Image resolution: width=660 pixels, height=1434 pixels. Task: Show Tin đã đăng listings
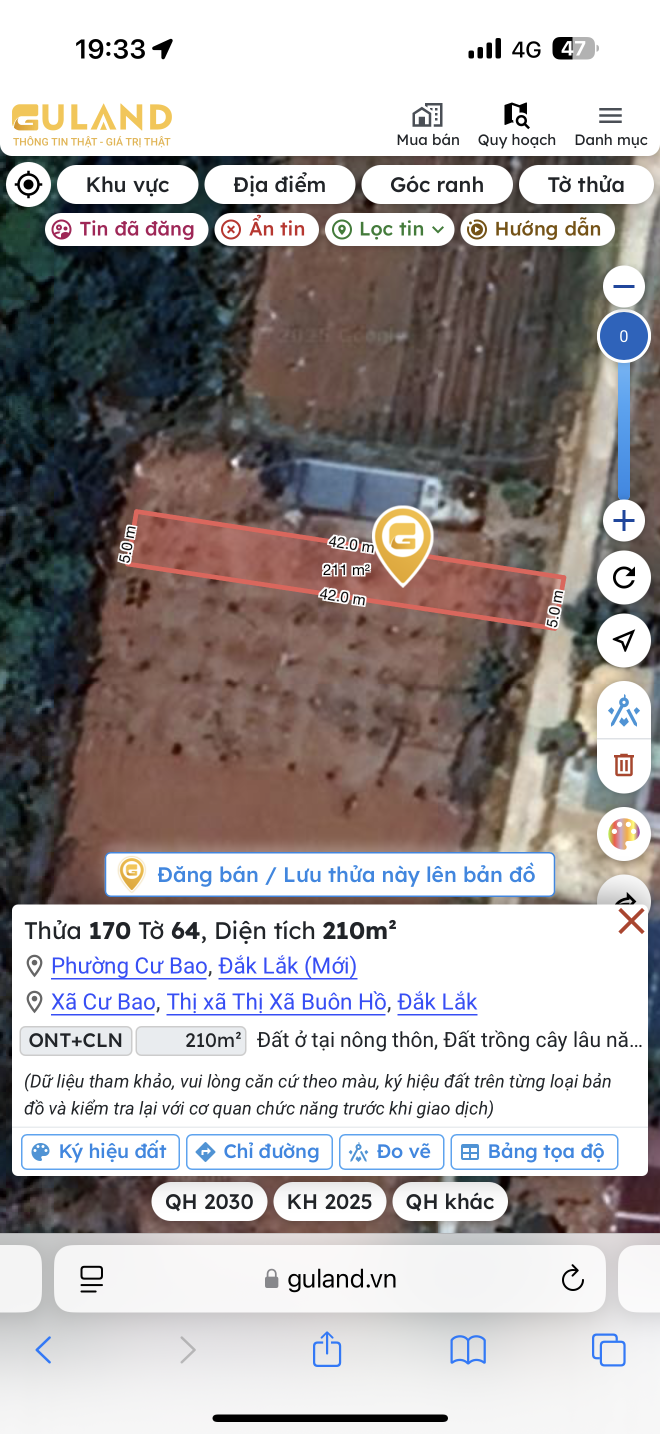point(126,229)
